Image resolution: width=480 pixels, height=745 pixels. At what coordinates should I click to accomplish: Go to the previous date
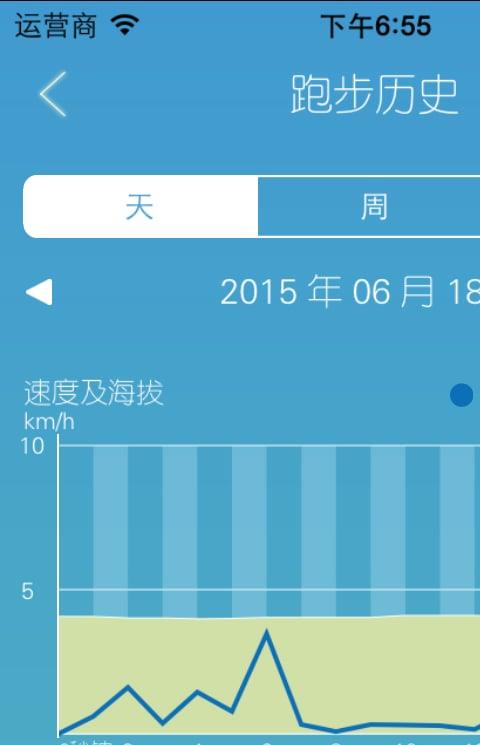39,292
